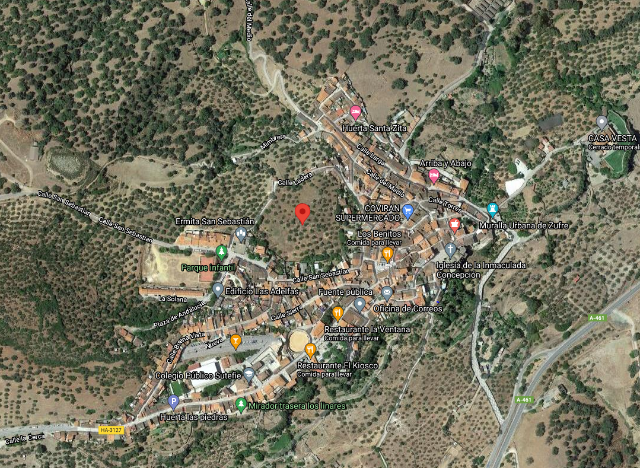The width and height of the screenshot is (640, 468).
Task: Tap the red dropped location pin
Action: [303, 214]
